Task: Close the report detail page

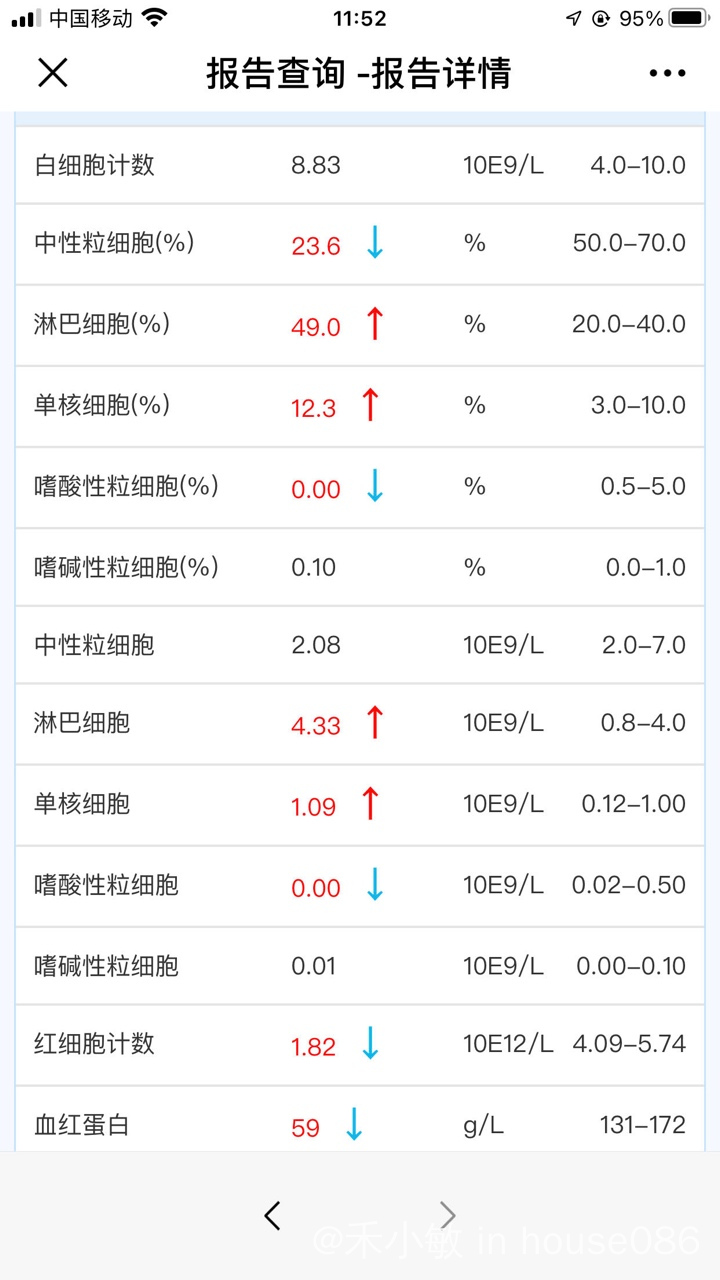Action: point(52,73)
